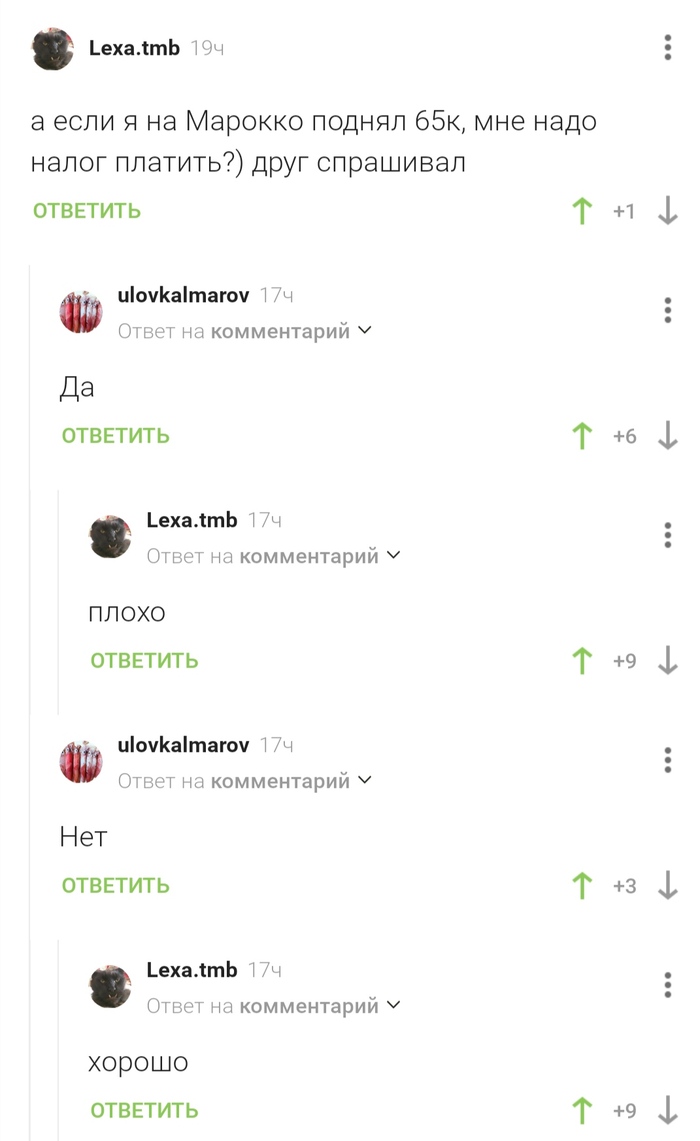The image size is (700, 1141).
Task: Reply to the "плохо" comment
Action: [x=145, y=661]
